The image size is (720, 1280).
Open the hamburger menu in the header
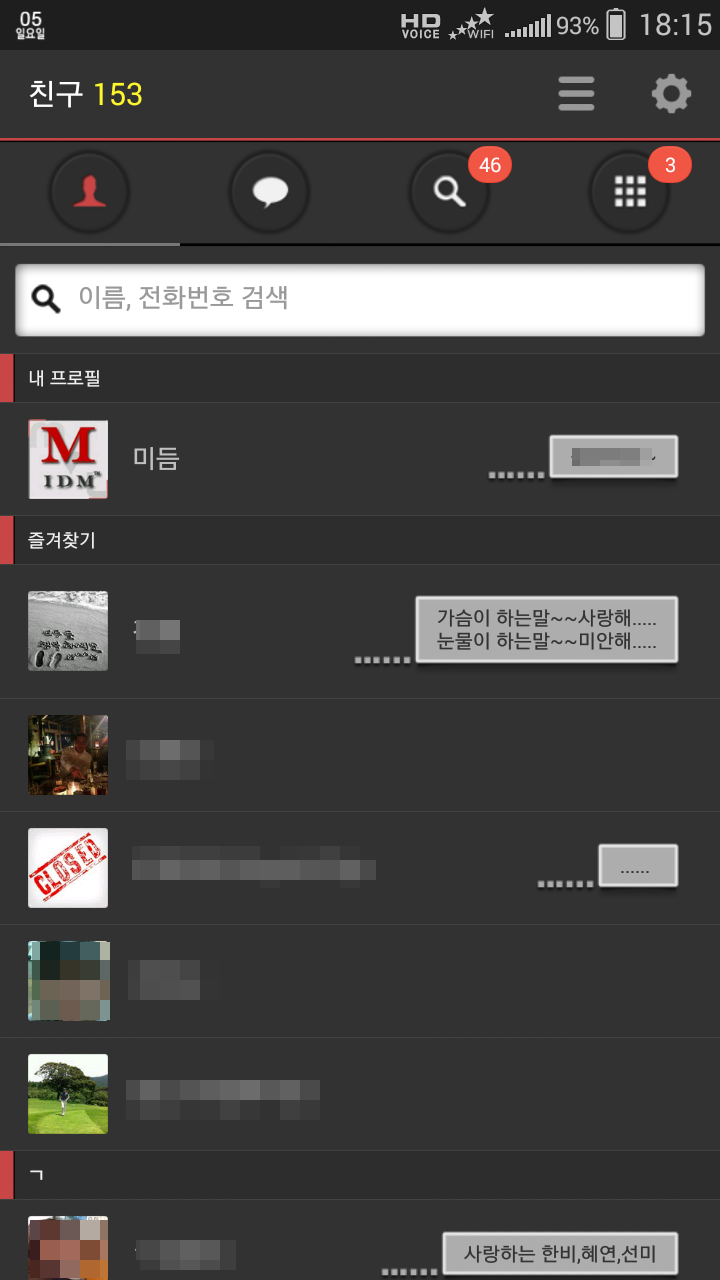(576, 94)
